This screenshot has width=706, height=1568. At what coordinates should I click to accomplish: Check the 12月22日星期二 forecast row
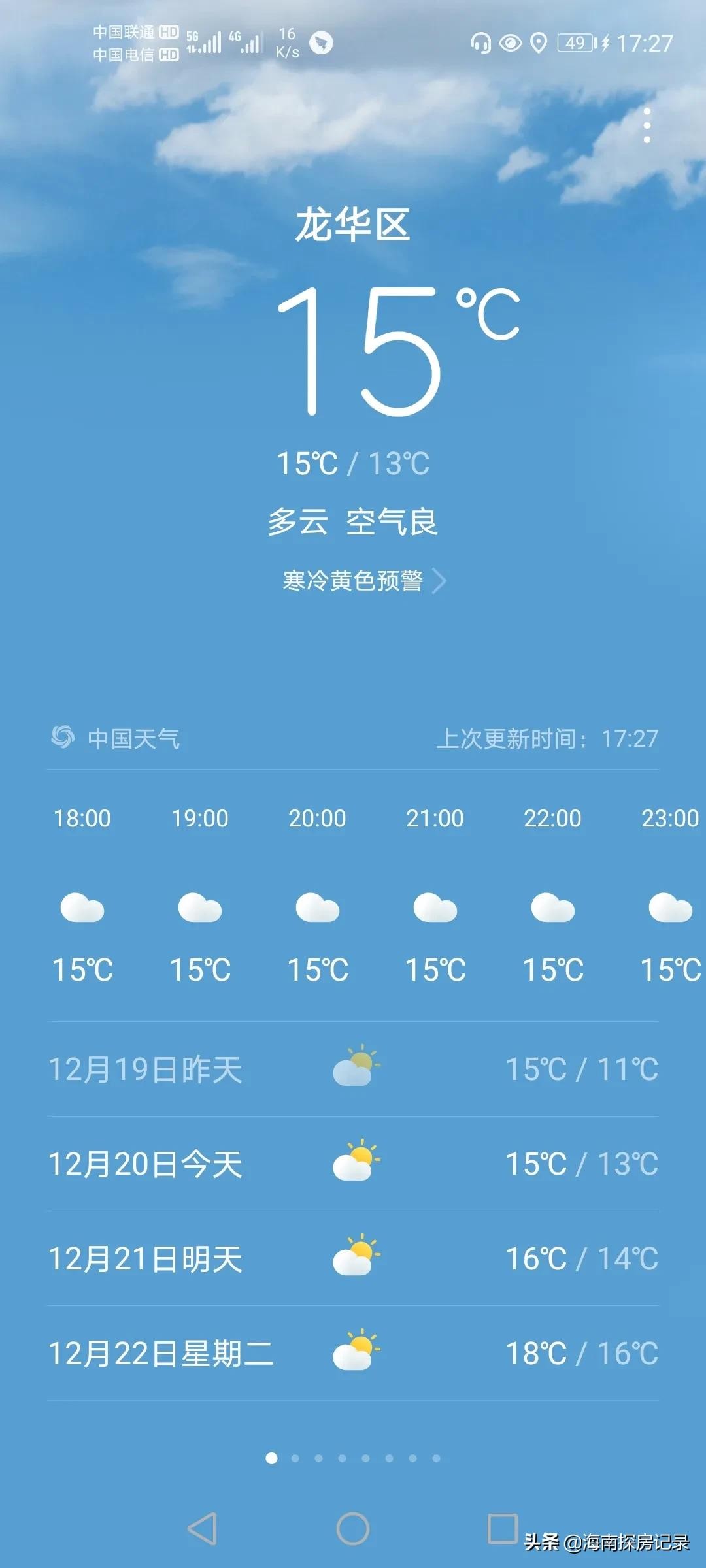click(x=353, y=1353)
